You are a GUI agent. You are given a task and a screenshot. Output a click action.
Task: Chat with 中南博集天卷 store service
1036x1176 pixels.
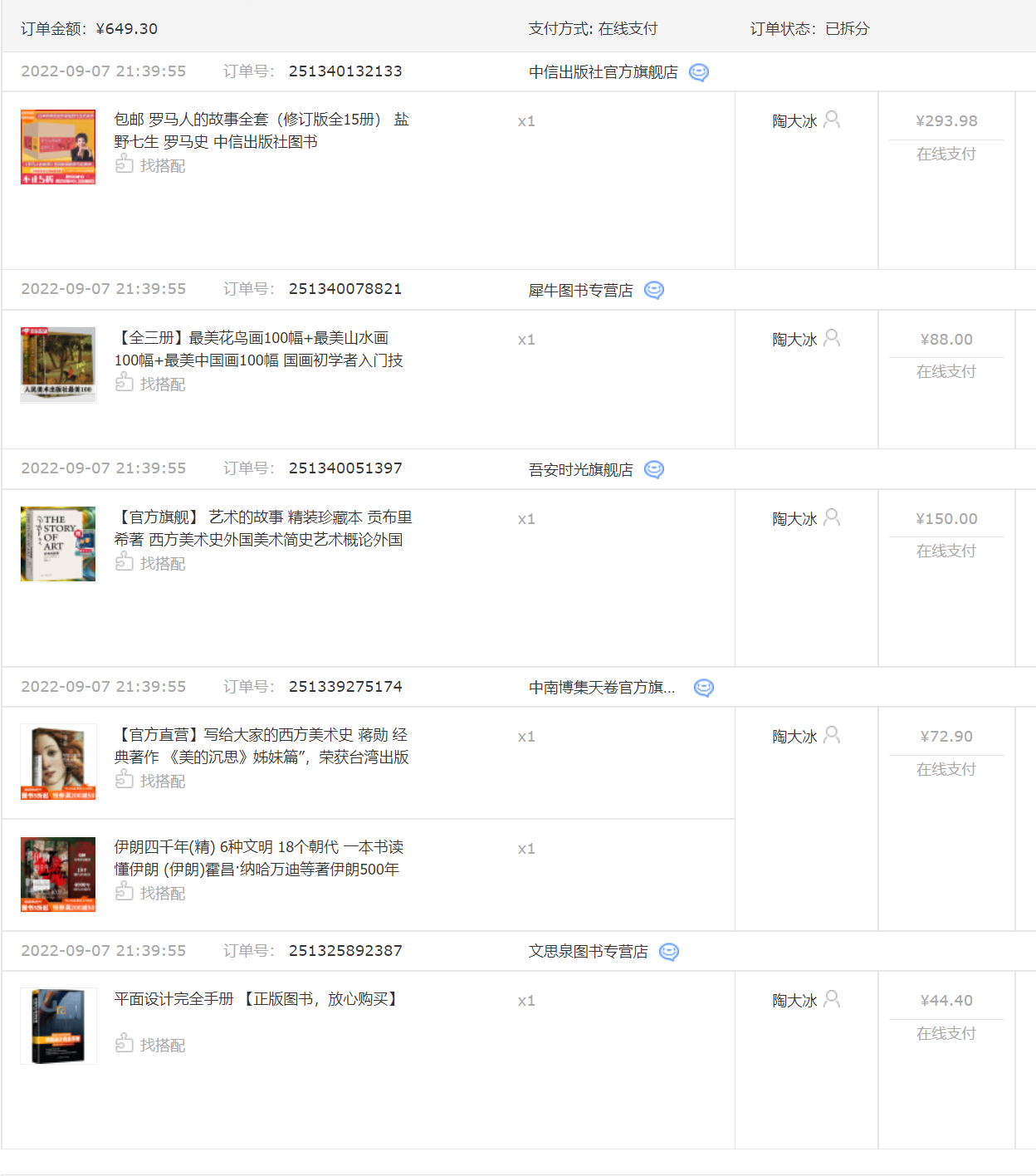(x=704, y=688)
